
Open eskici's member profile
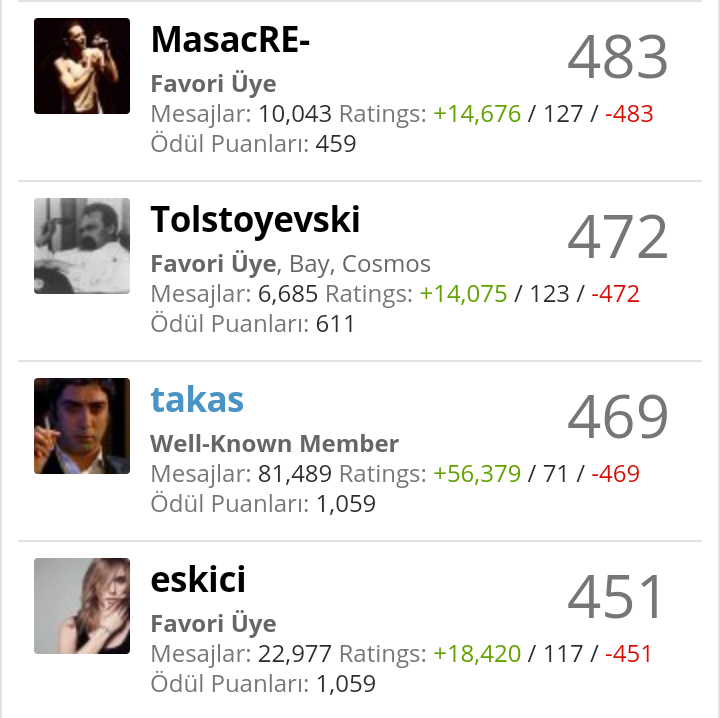tap(198, 580)
